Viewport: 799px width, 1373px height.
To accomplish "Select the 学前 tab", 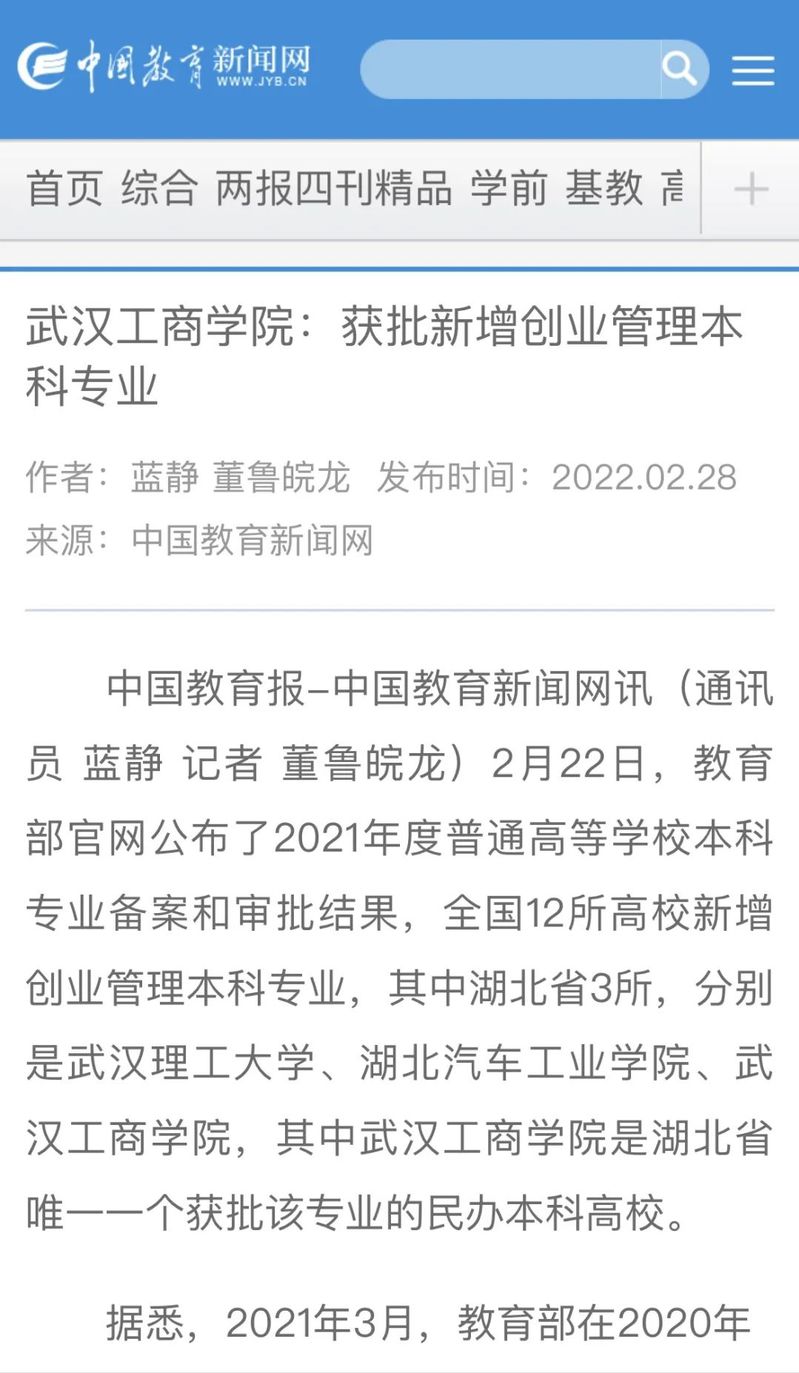I will [509, 188].
